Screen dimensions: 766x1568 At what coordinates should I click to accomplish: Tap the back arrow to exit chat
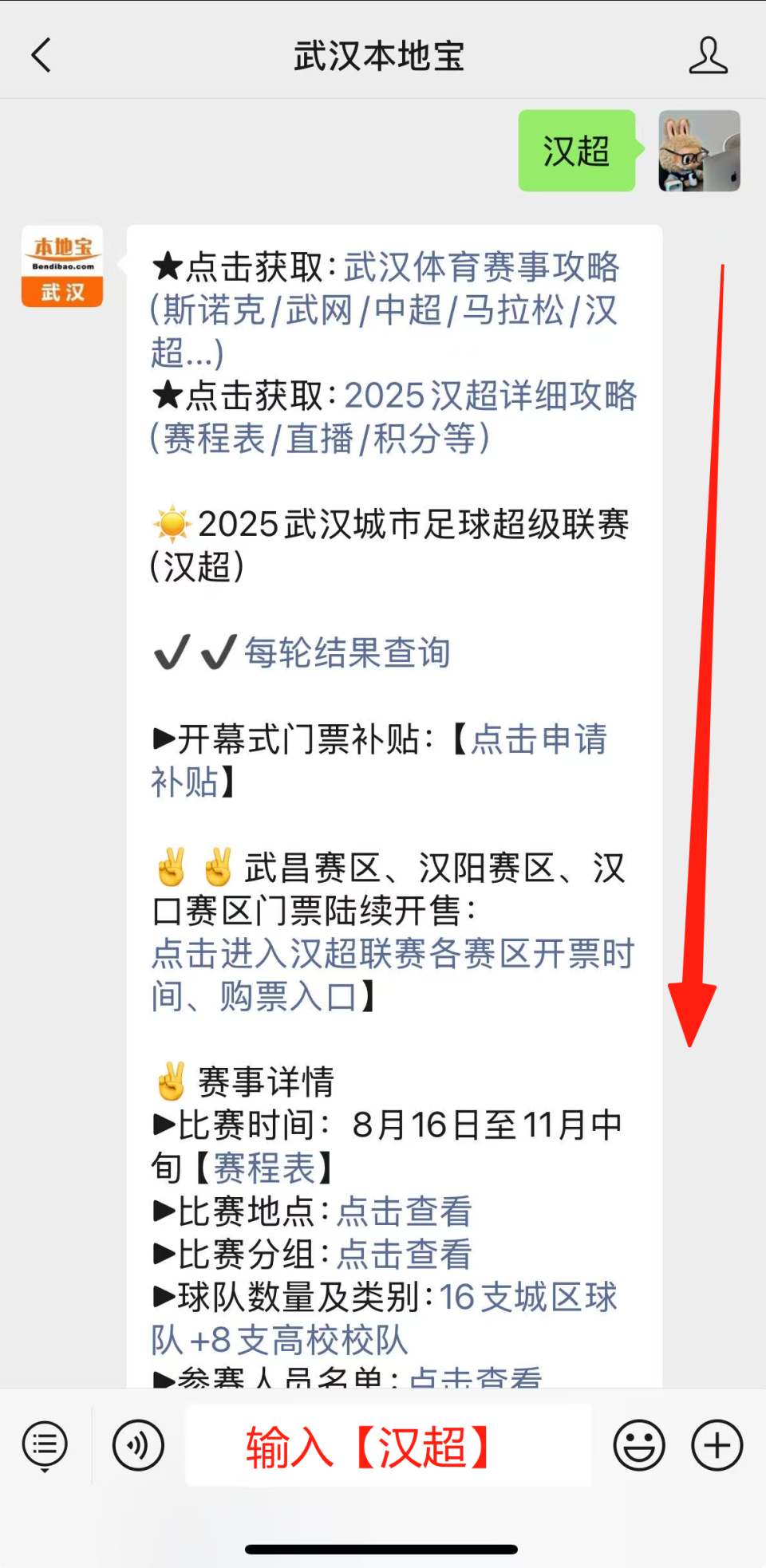pos(42,56)
